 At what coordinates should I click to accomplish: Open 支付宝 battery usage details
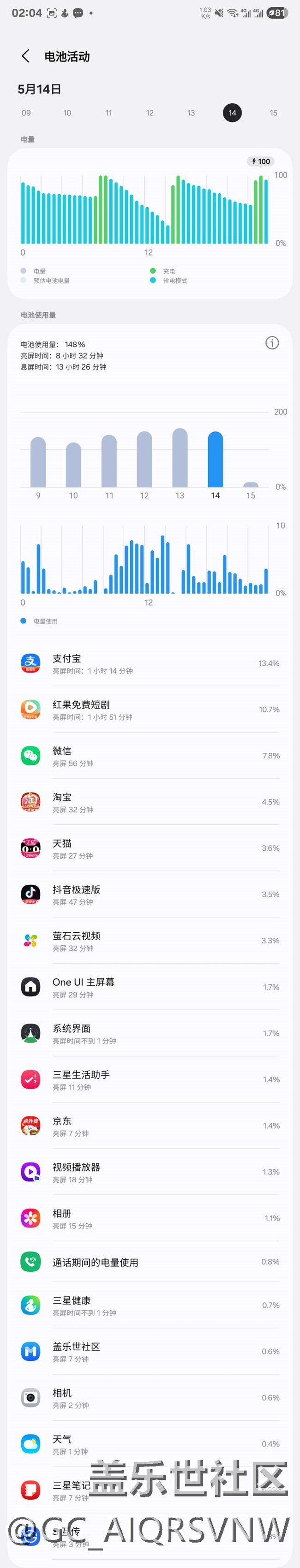click(150, 663)
